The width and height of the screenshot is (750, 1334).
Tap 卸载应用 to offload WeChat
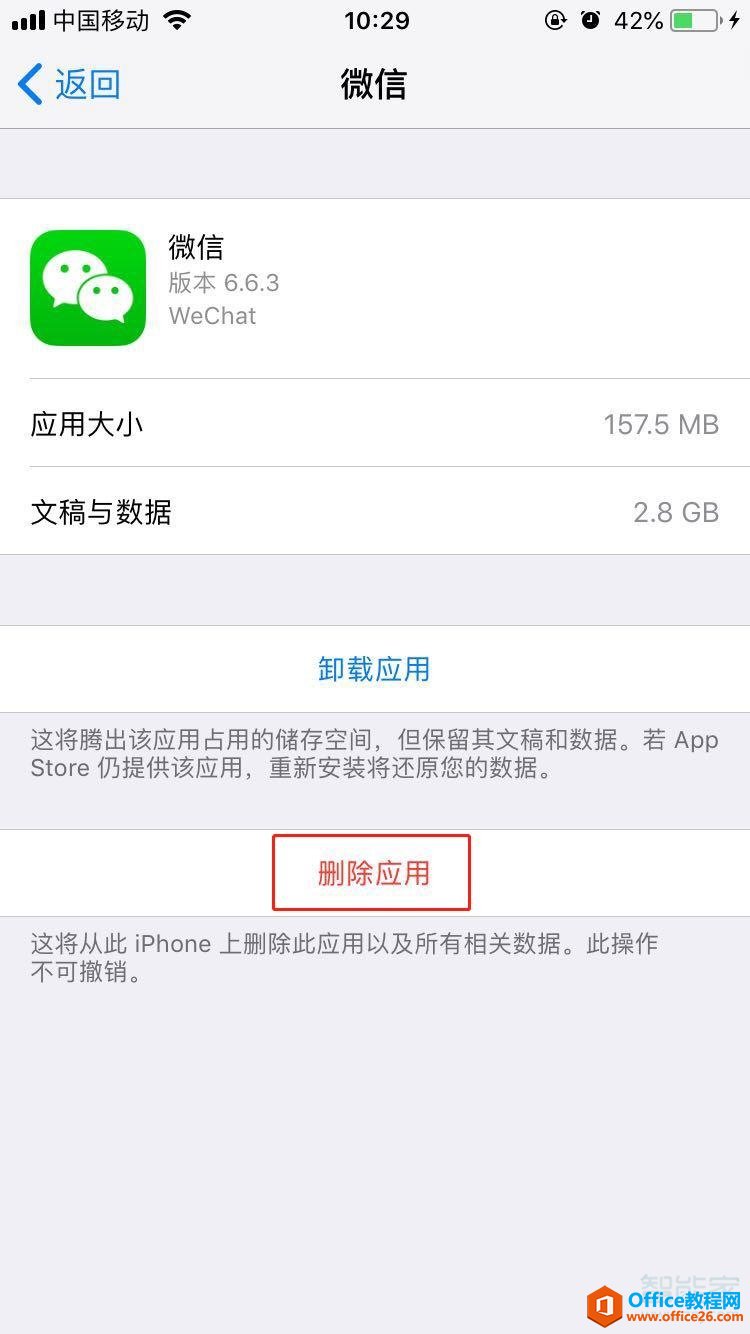click(x=374, y=669)
